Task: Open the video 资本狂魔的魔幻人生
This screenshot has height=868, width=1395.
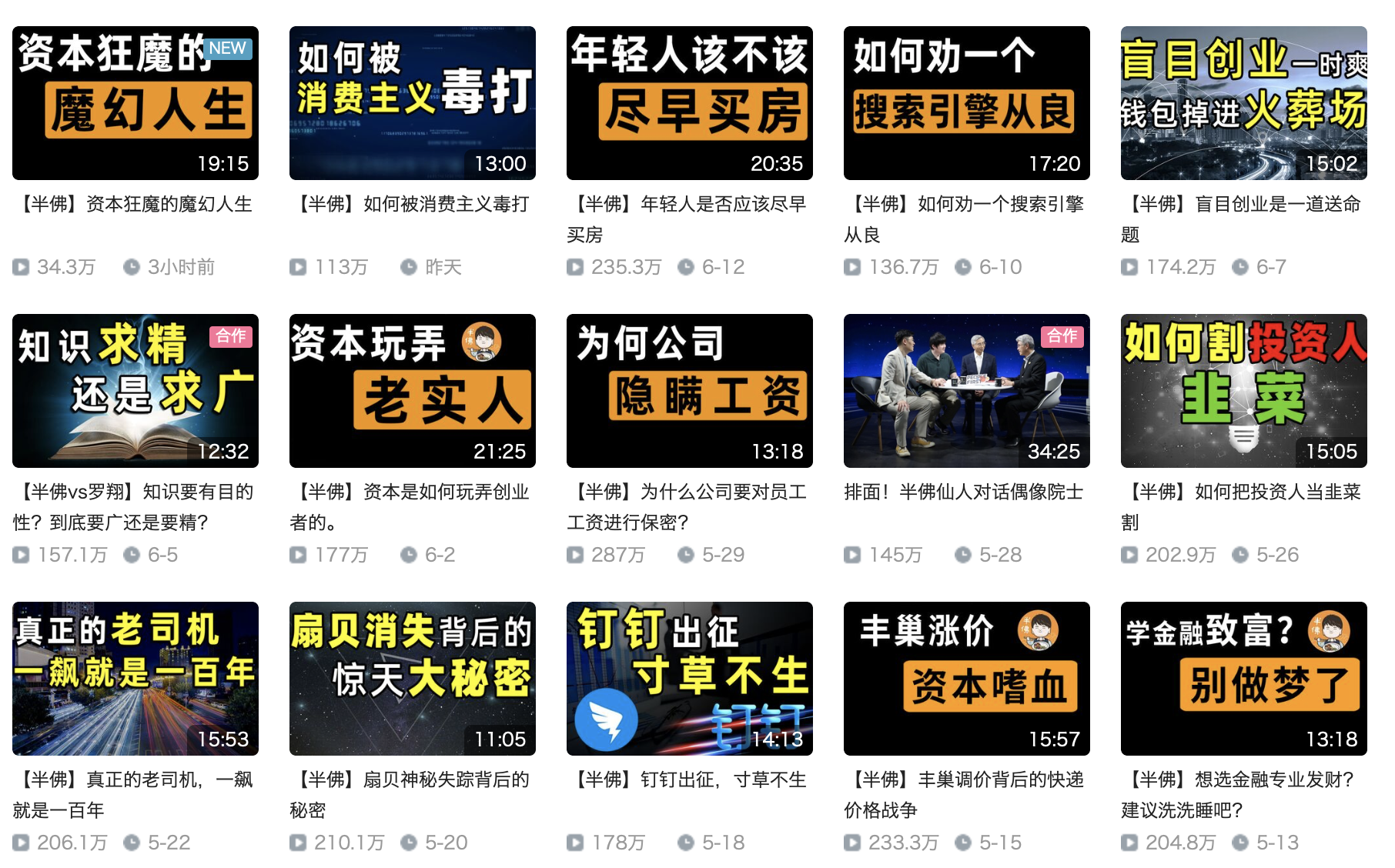Action: pyautogui.click(x=135, y=103)
